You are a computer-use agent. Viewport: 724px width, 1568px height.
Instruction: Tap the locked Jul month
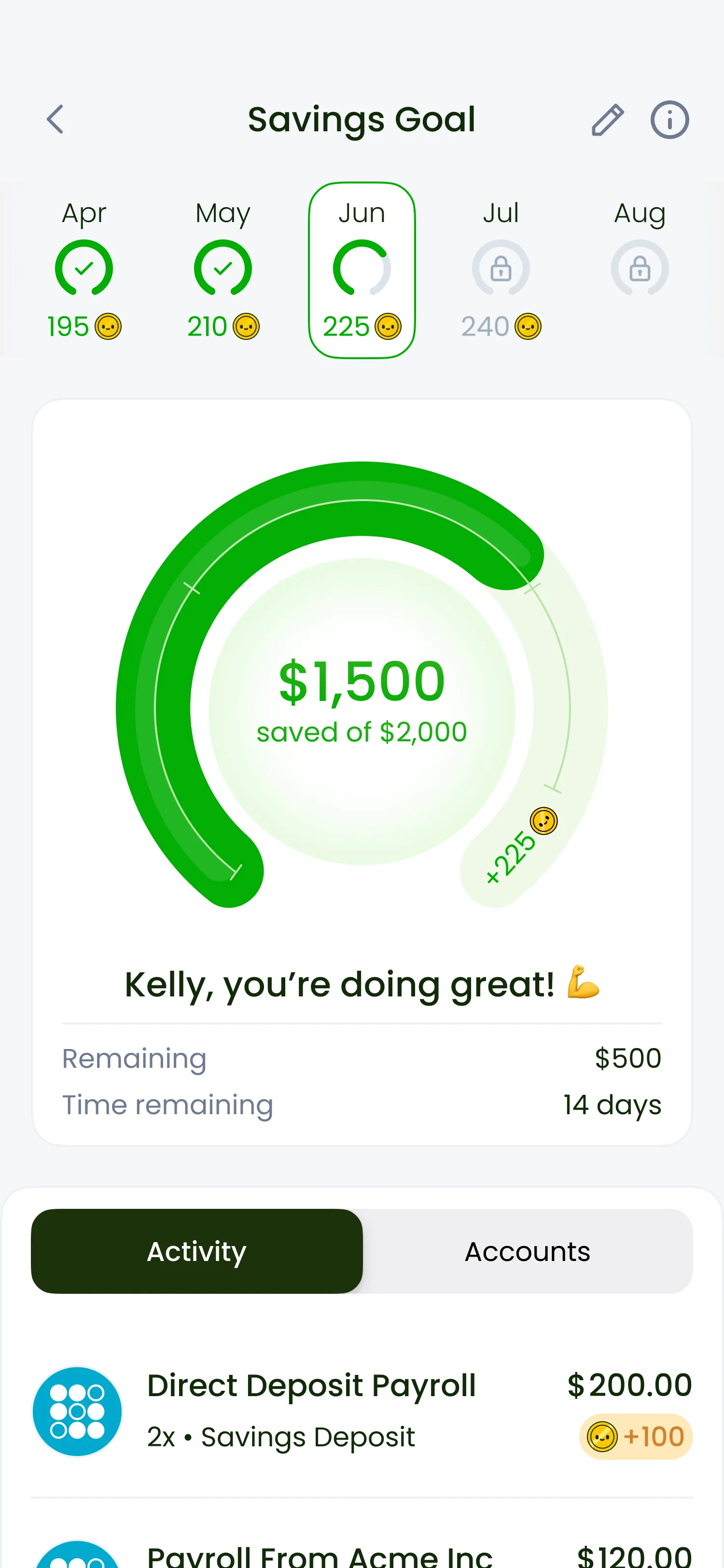coord(501,270)
